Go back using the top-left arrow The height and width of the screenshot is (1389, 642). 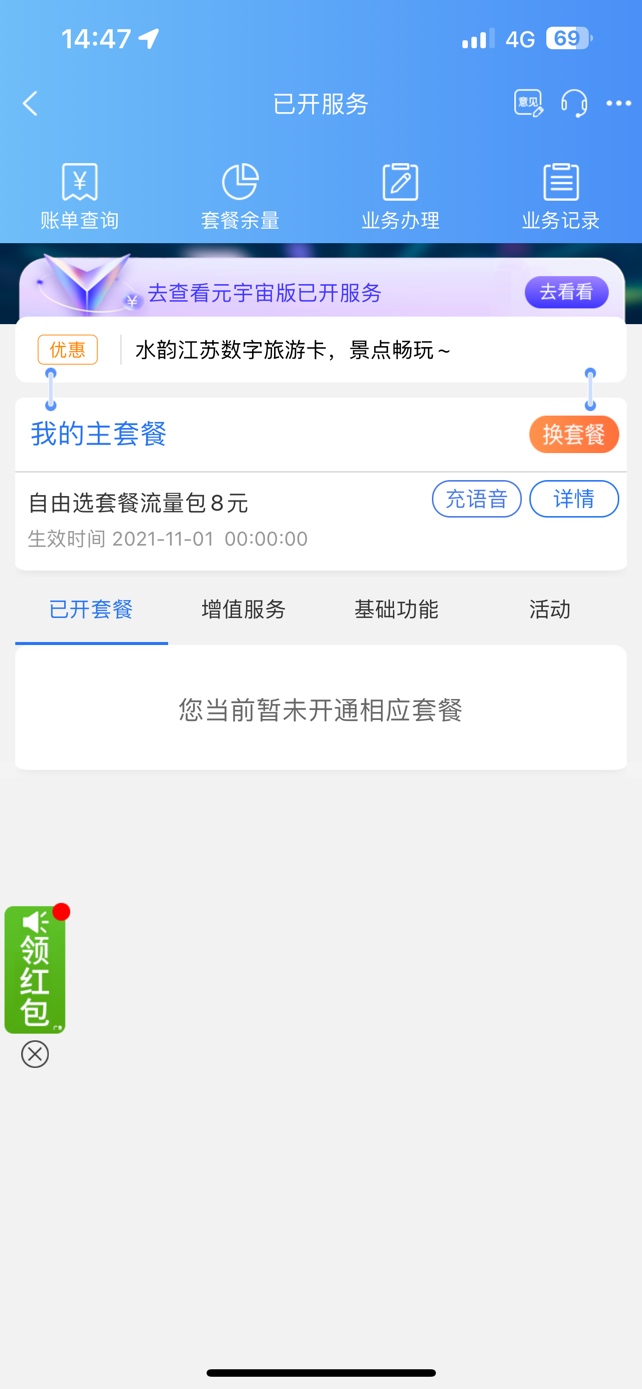(x=30, y=103)
